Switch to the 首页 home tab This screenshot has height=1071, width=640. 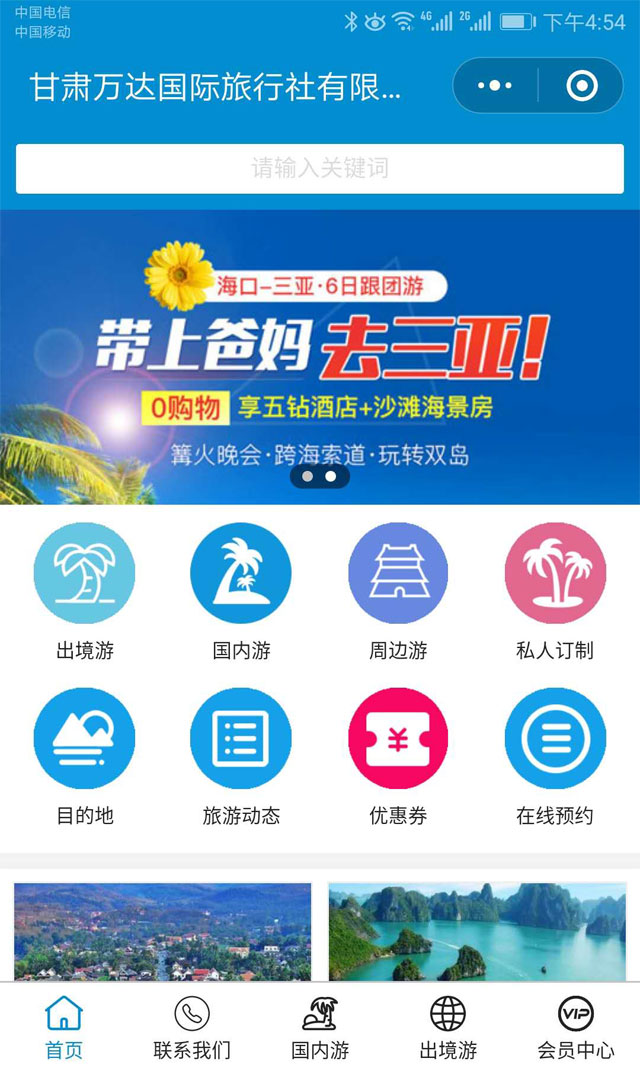point(64,1028)
